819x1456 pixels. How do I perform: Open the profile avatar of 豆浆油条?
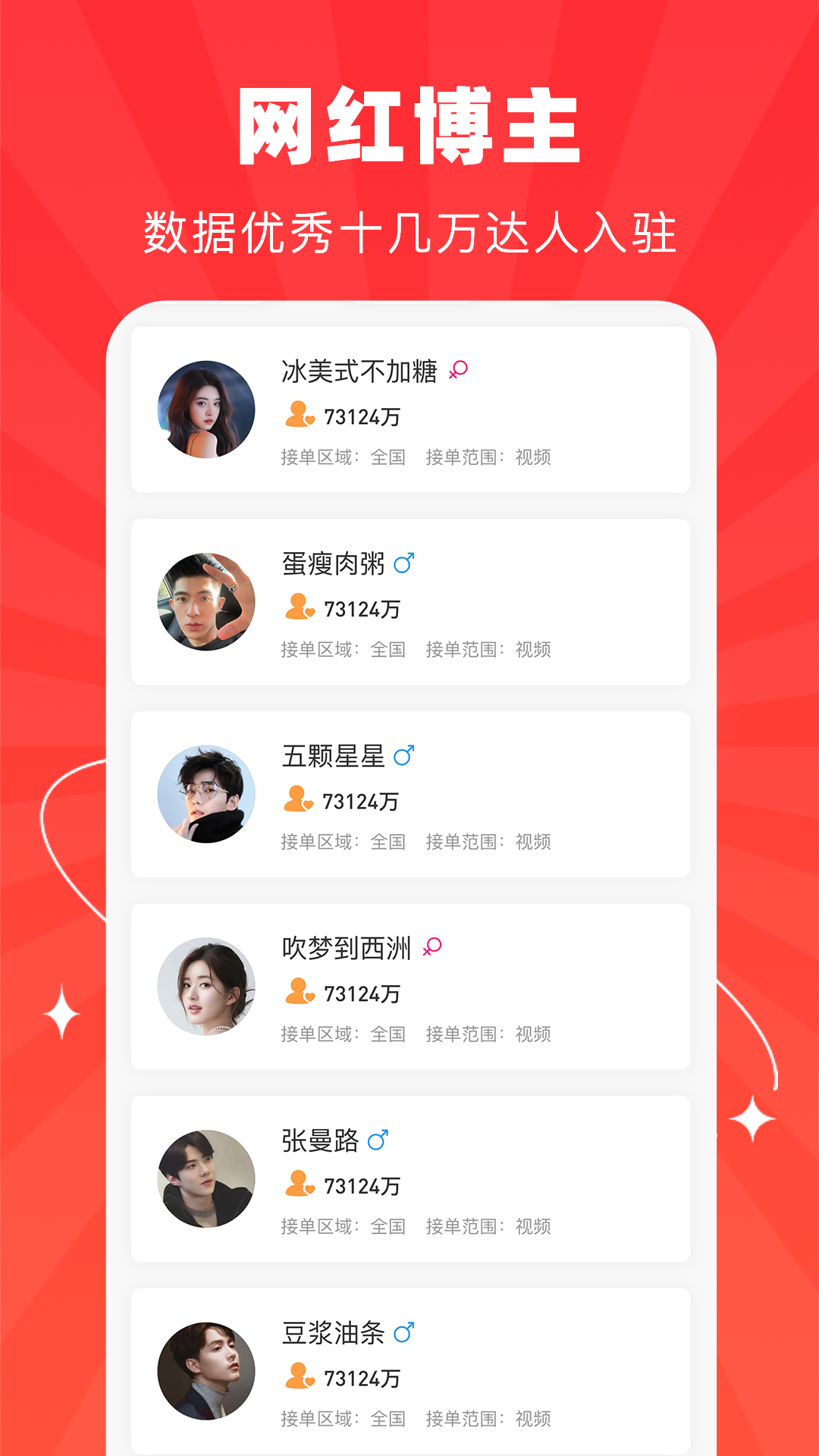[x=206, y=1370]
